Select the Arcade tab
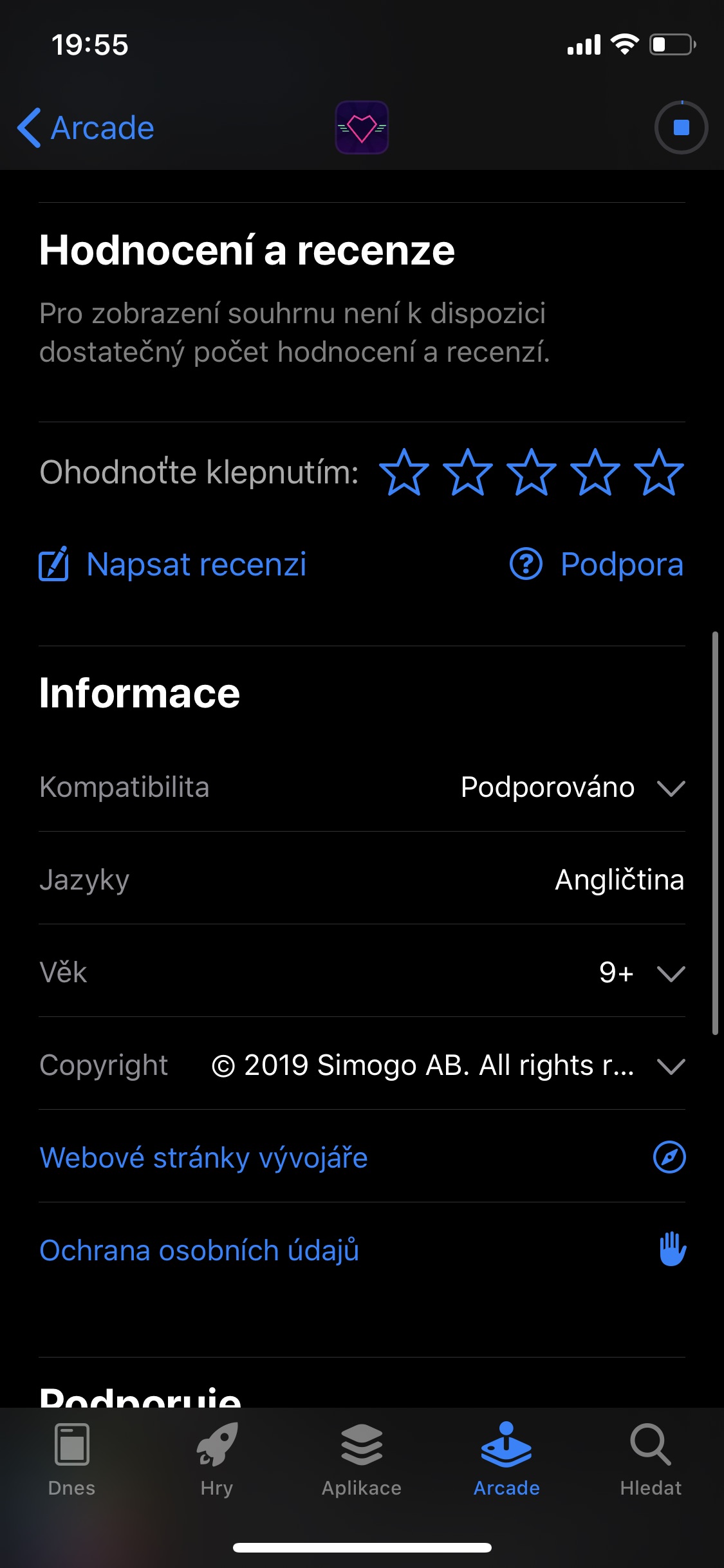Screen dimensions: 724x1568 [x=506, y=1460]
